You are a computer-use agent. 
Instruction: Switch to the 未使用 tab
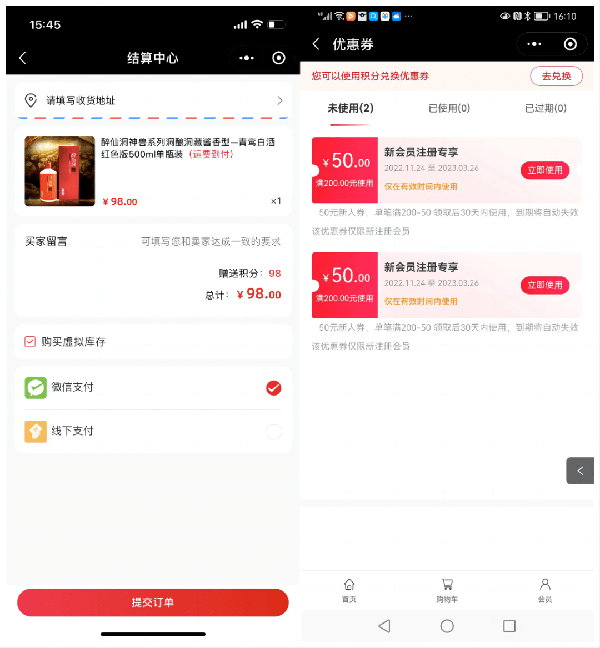[x=351, y=108]
